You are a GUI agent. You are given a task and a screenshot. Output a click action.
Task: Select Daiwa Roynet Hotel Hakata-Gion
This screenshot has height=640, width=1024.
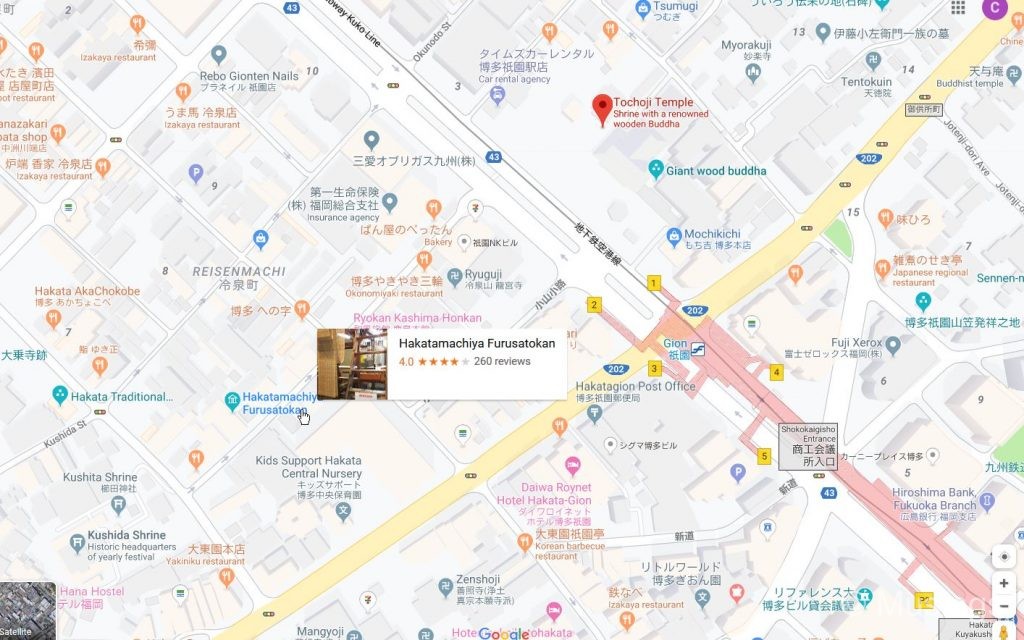pos(572,467)
